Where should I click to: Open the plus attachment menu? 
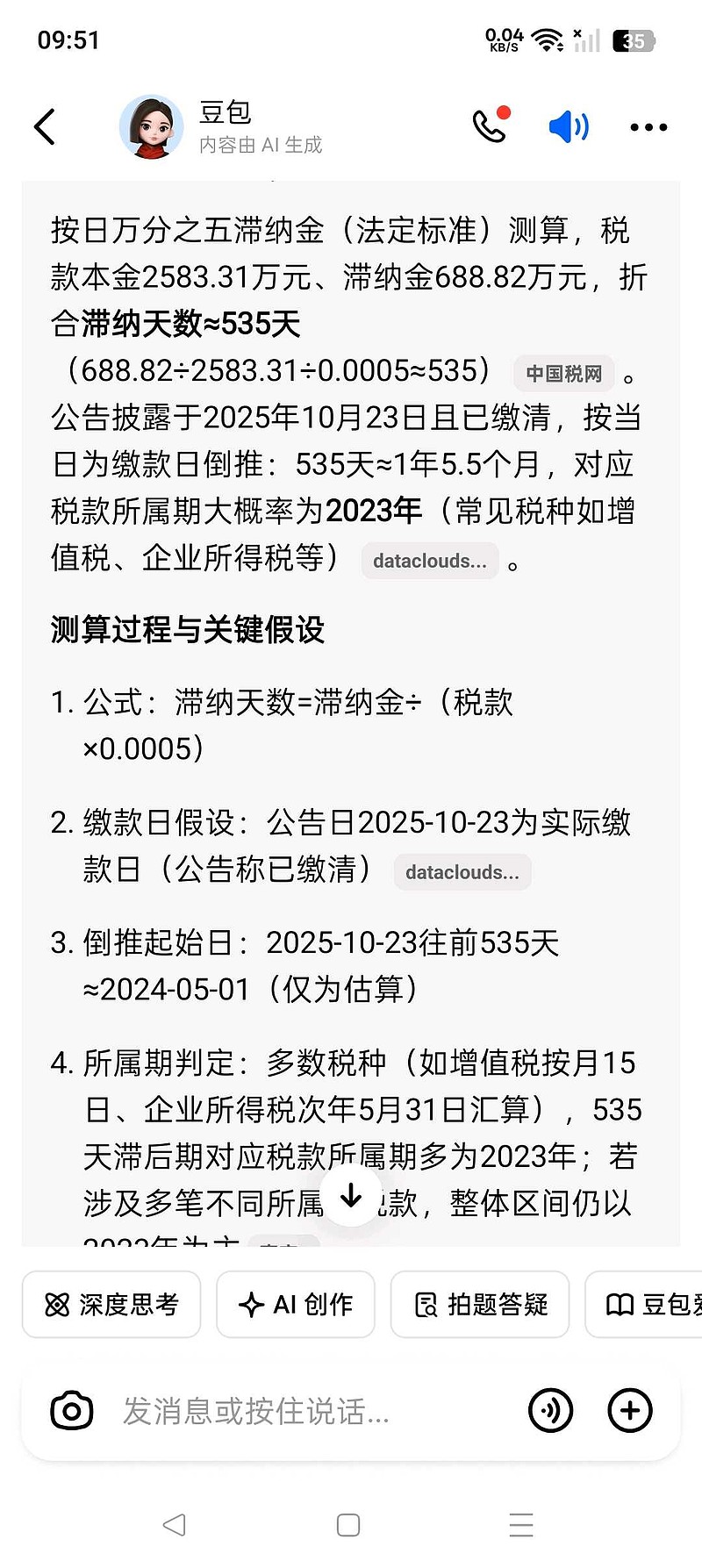(629, 1410)
